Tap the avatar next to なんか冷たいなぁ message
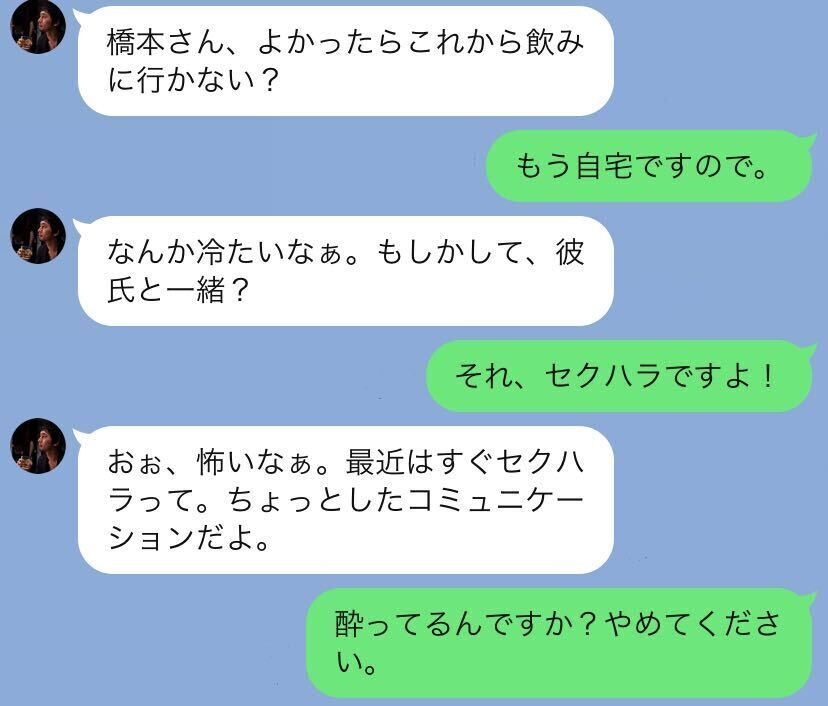 click(37, 236)
